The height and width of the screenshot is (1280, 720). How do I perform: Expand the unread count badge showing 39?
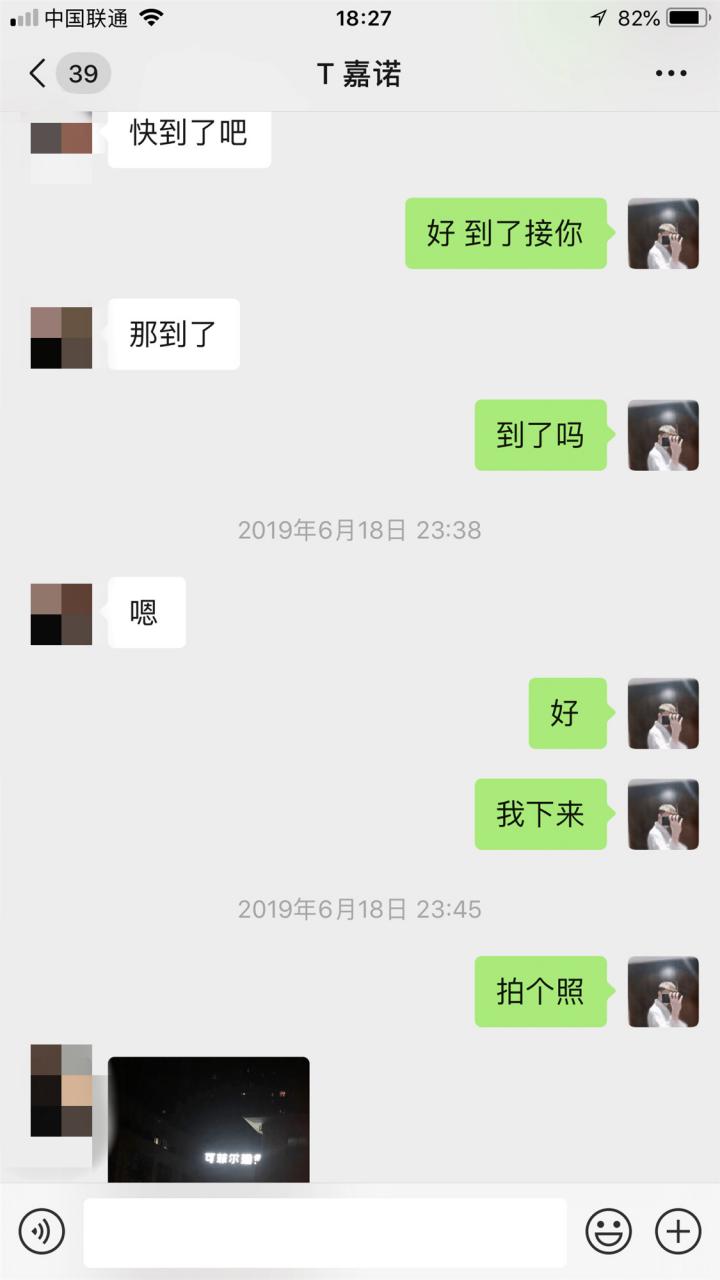click(83, 73)
